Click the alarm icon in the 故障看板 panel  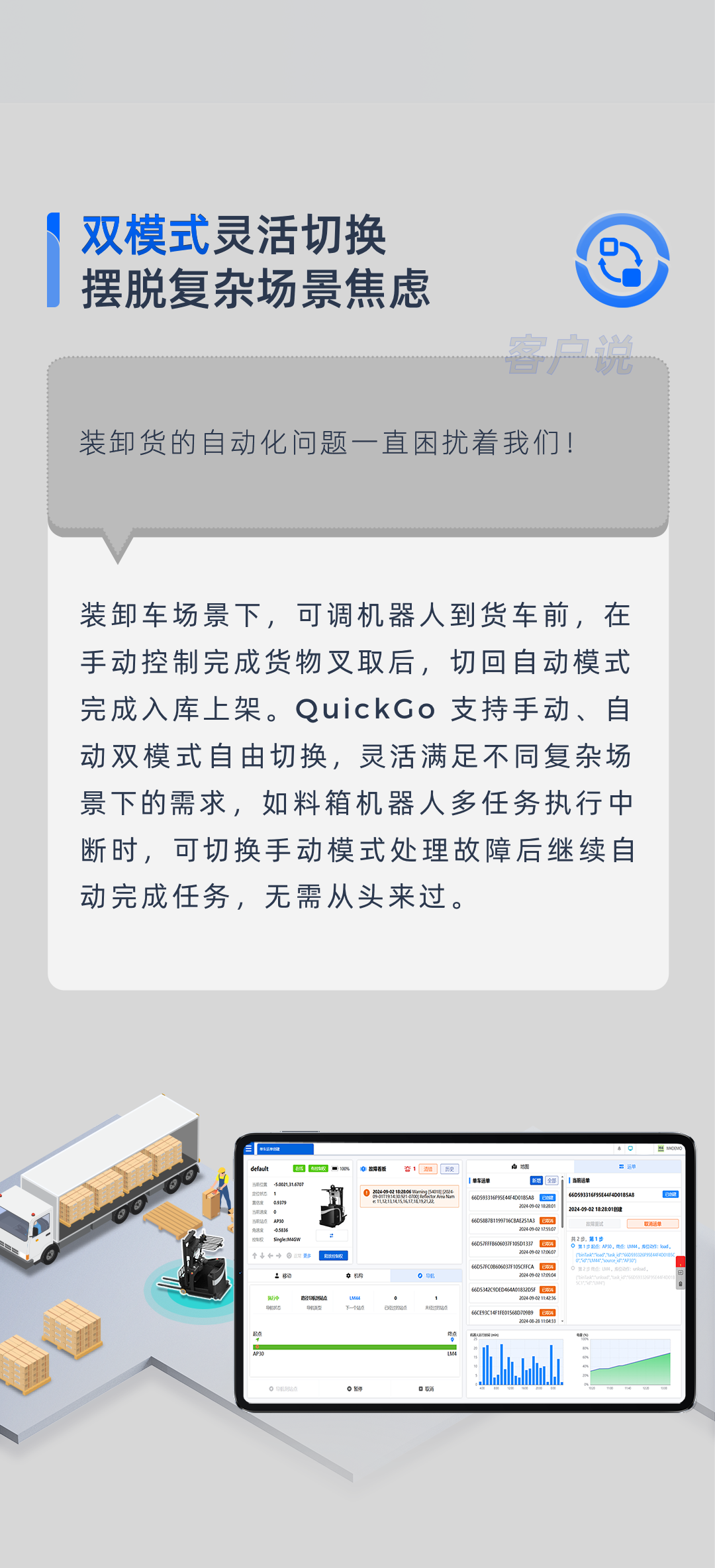407,1169
